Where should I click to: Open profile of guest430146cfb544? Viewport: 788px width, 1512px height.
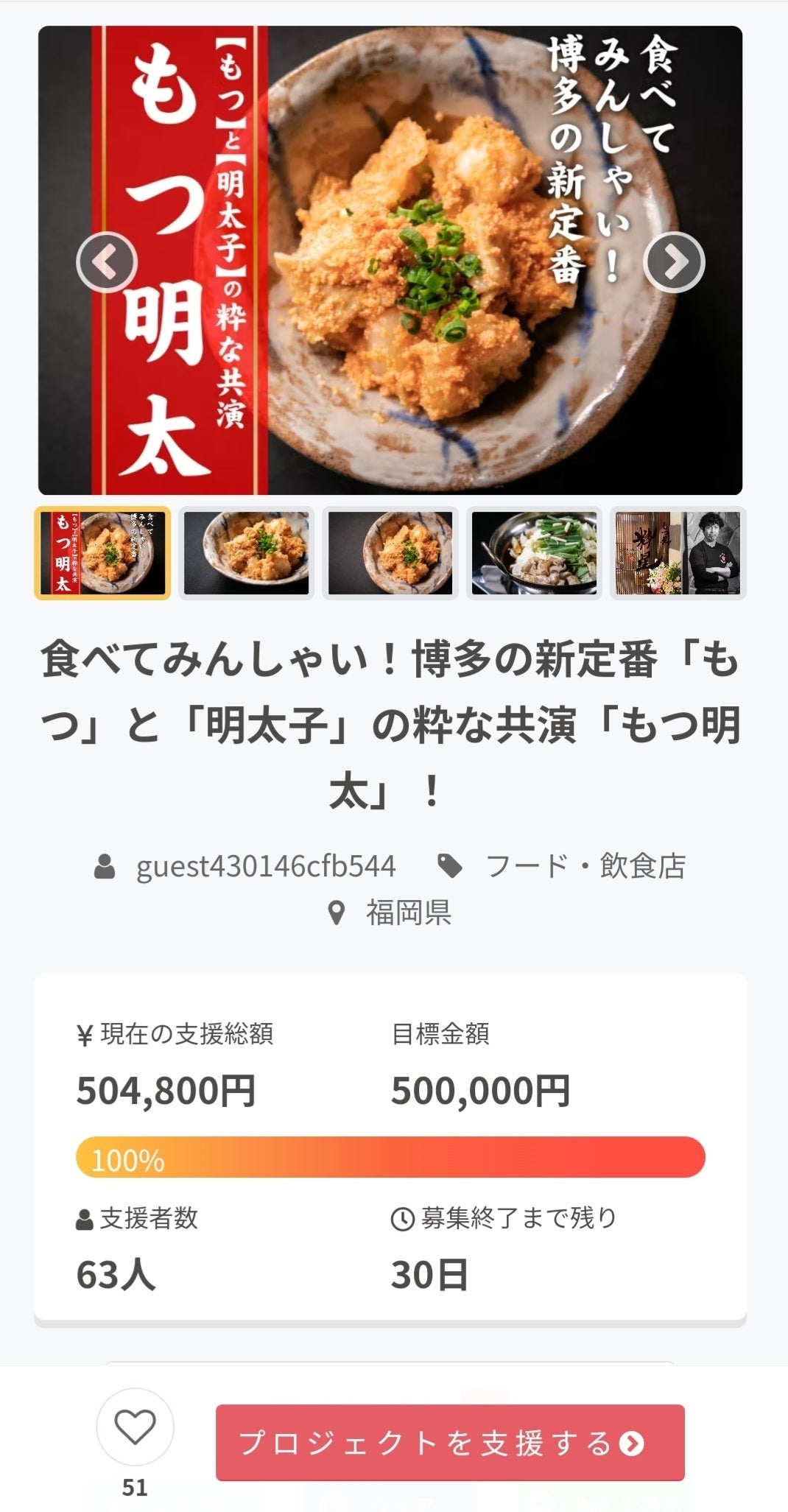point(265,866)
